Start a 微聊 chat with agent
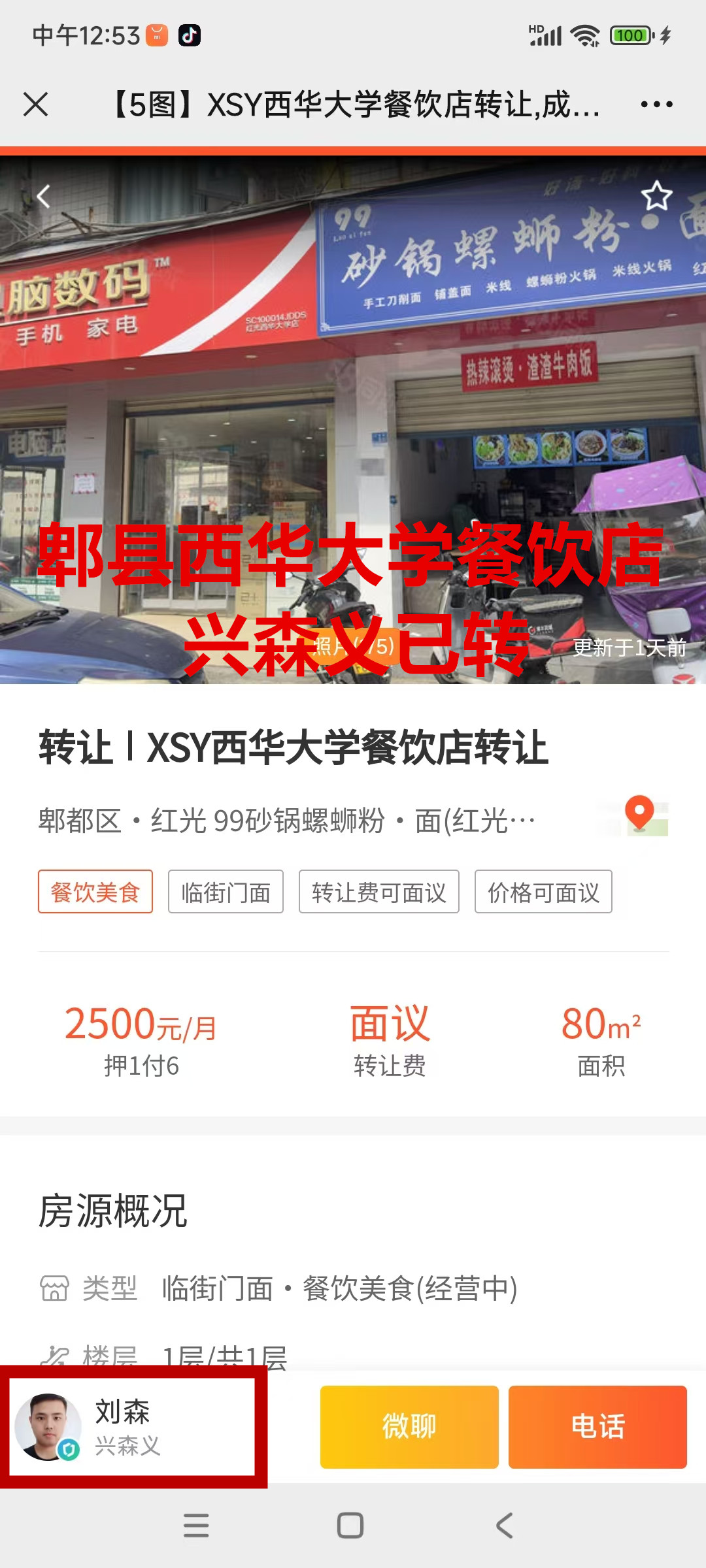 (409, 1426)
